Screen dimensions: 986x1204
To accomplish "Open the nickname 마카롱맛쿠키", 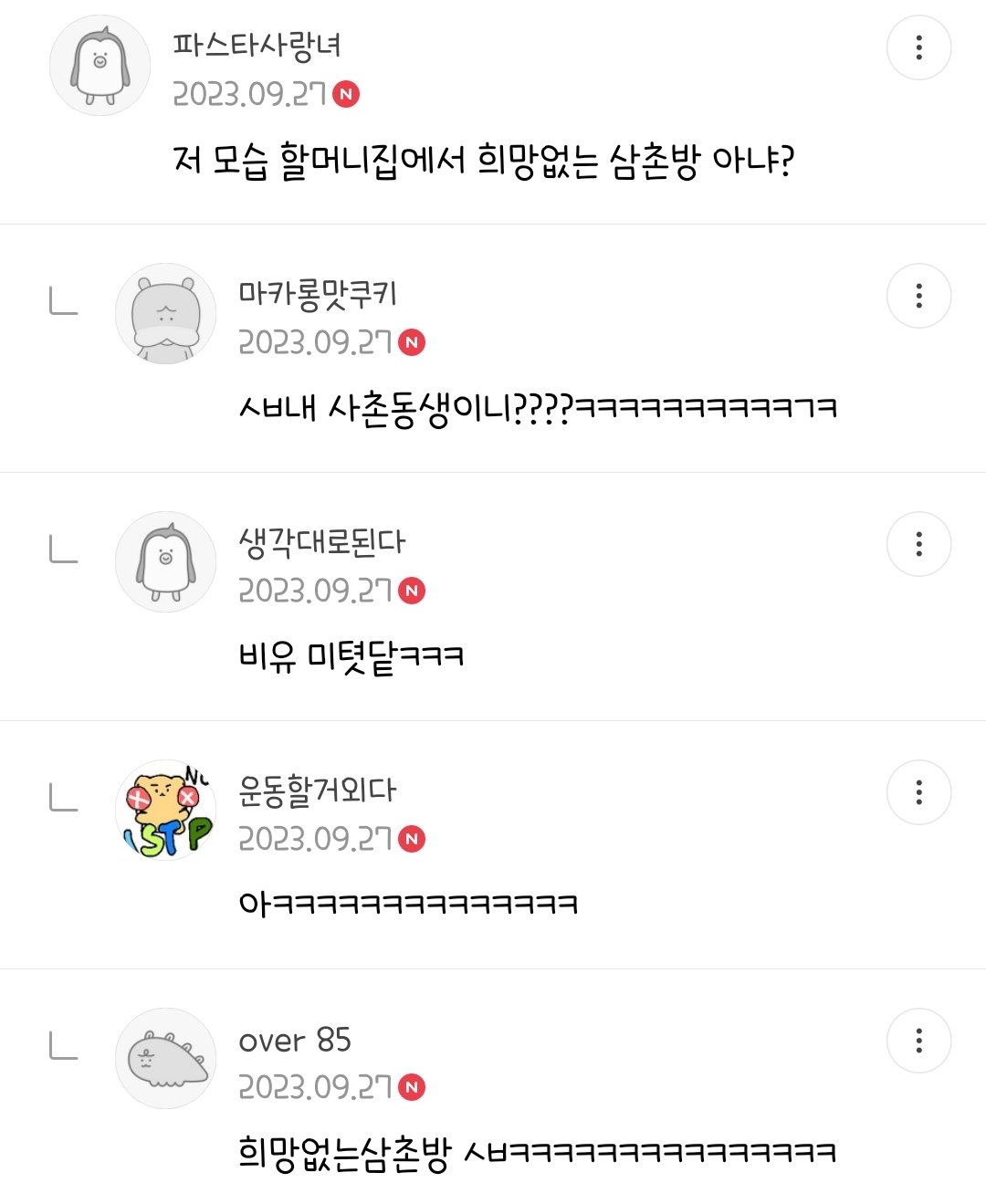I will 317,293.
